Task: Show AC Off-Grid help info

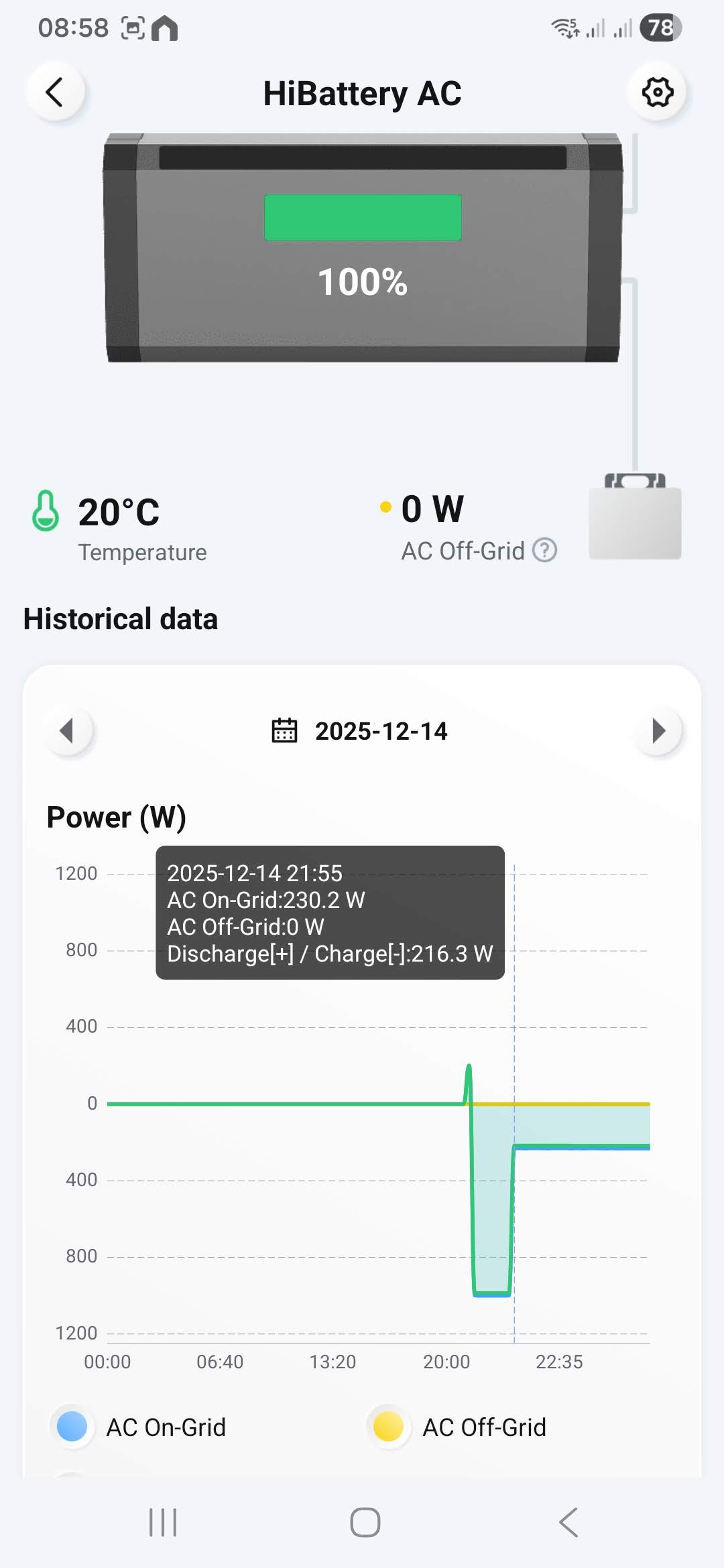Action: (544, 551)
